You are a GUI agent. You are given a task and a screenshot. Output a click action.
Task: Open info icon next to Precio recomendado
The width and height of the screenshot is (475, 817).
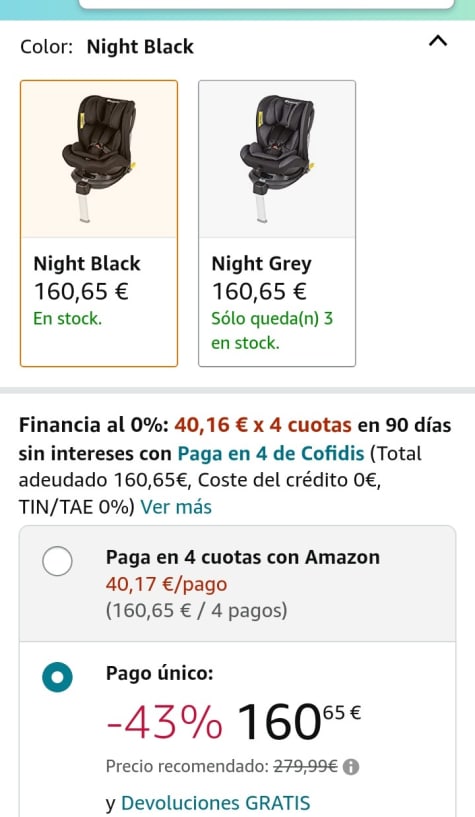click(x=351, y=767)
